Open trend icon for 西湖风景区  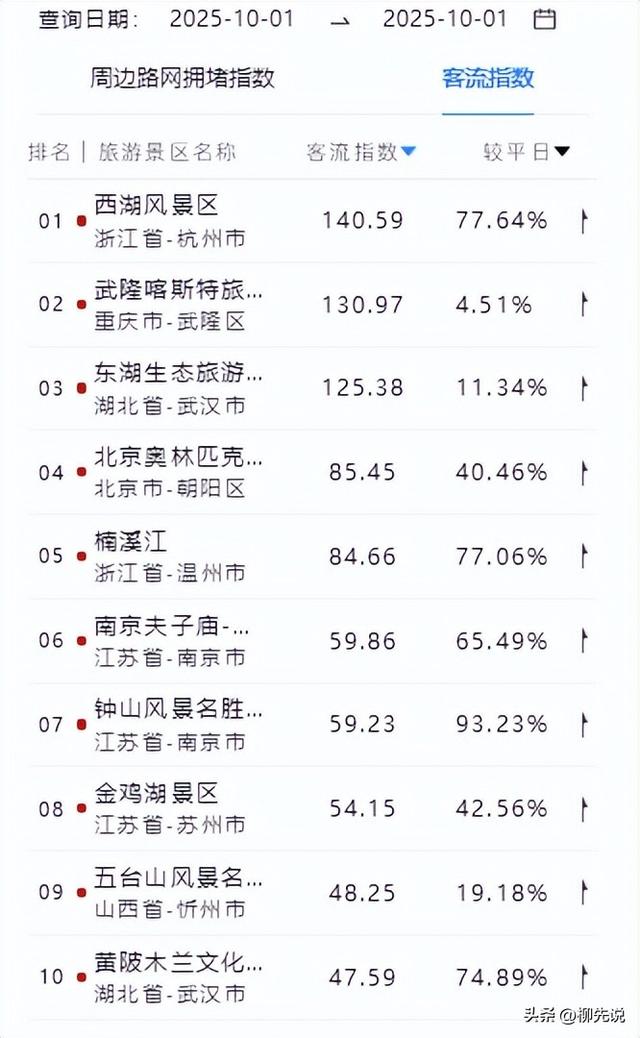(584, 221)
